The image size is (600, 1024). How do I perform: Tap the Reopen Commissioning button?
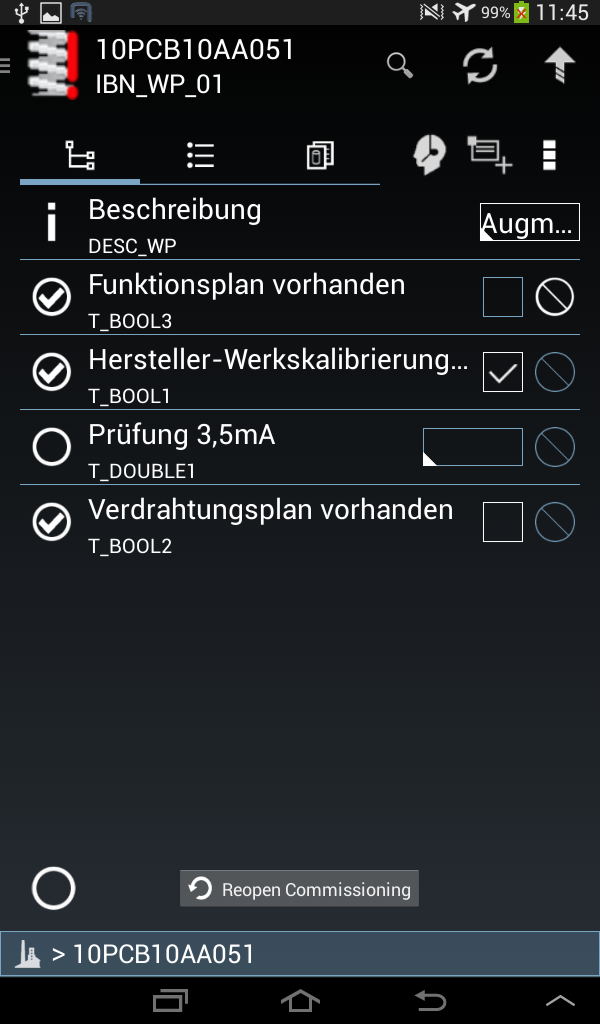299,889
